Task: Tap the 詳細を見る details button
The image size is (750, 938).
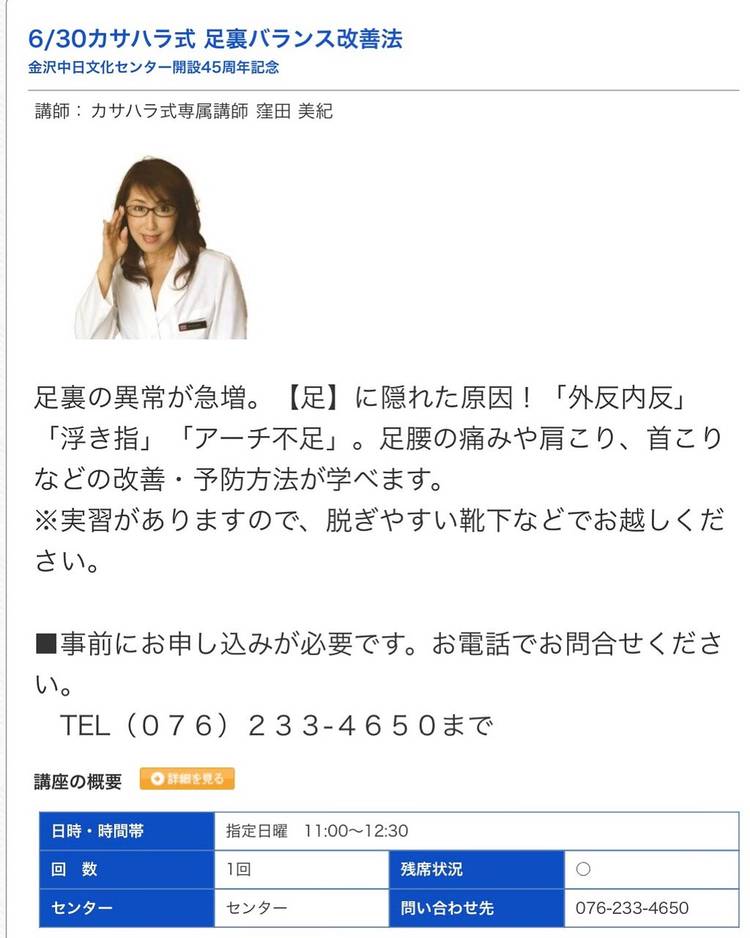Action: [x=187, y=779]
